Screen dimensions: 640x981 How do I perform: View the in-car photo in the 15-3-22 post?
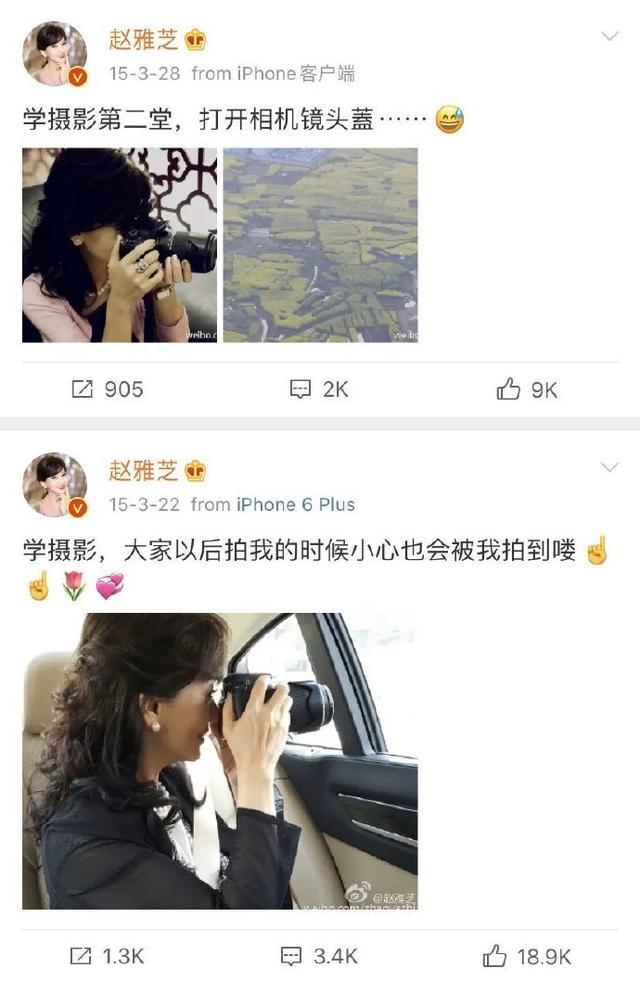coord(220,760)
